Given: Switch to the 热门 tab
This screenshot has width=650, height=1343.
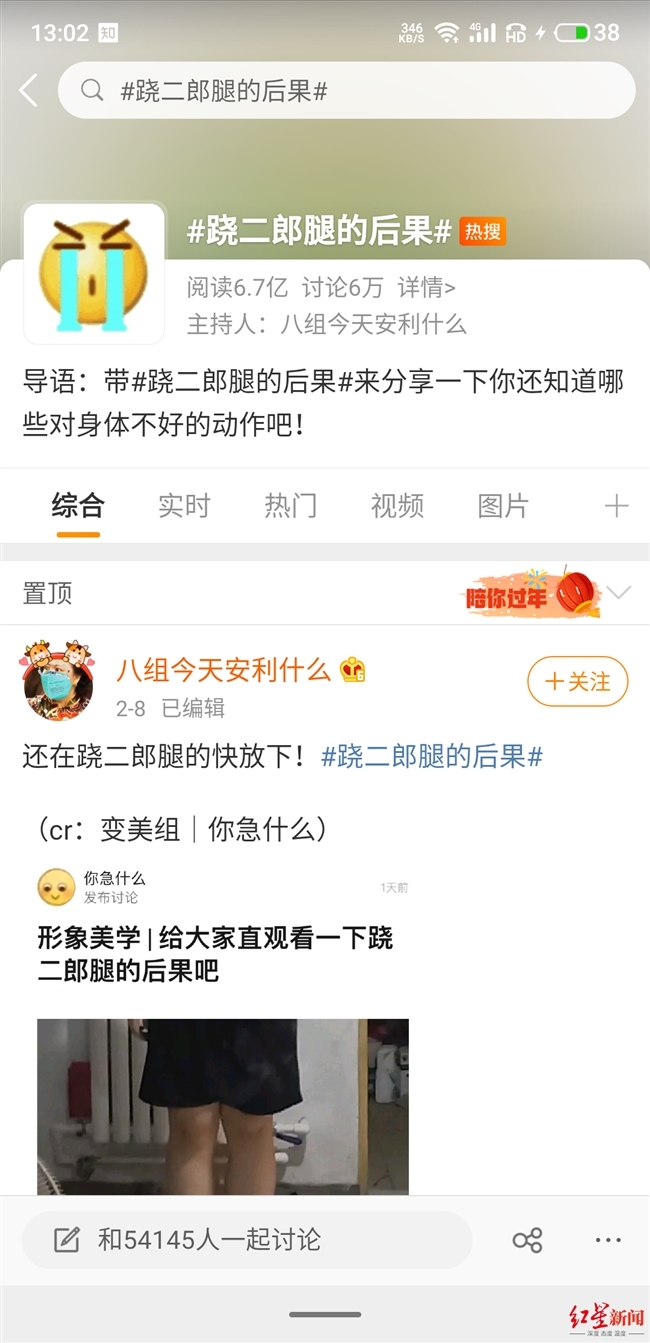Looking at the screenshot, I should coord(291,506).
